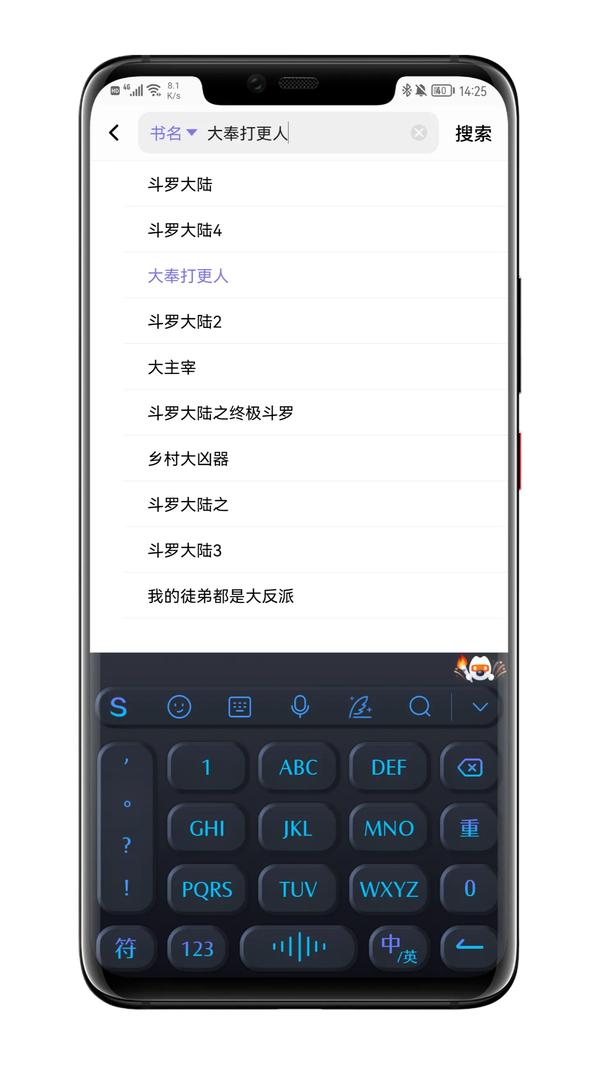600x1066 pixels.
Task: Clear the search text field
Action: point(419,133)
